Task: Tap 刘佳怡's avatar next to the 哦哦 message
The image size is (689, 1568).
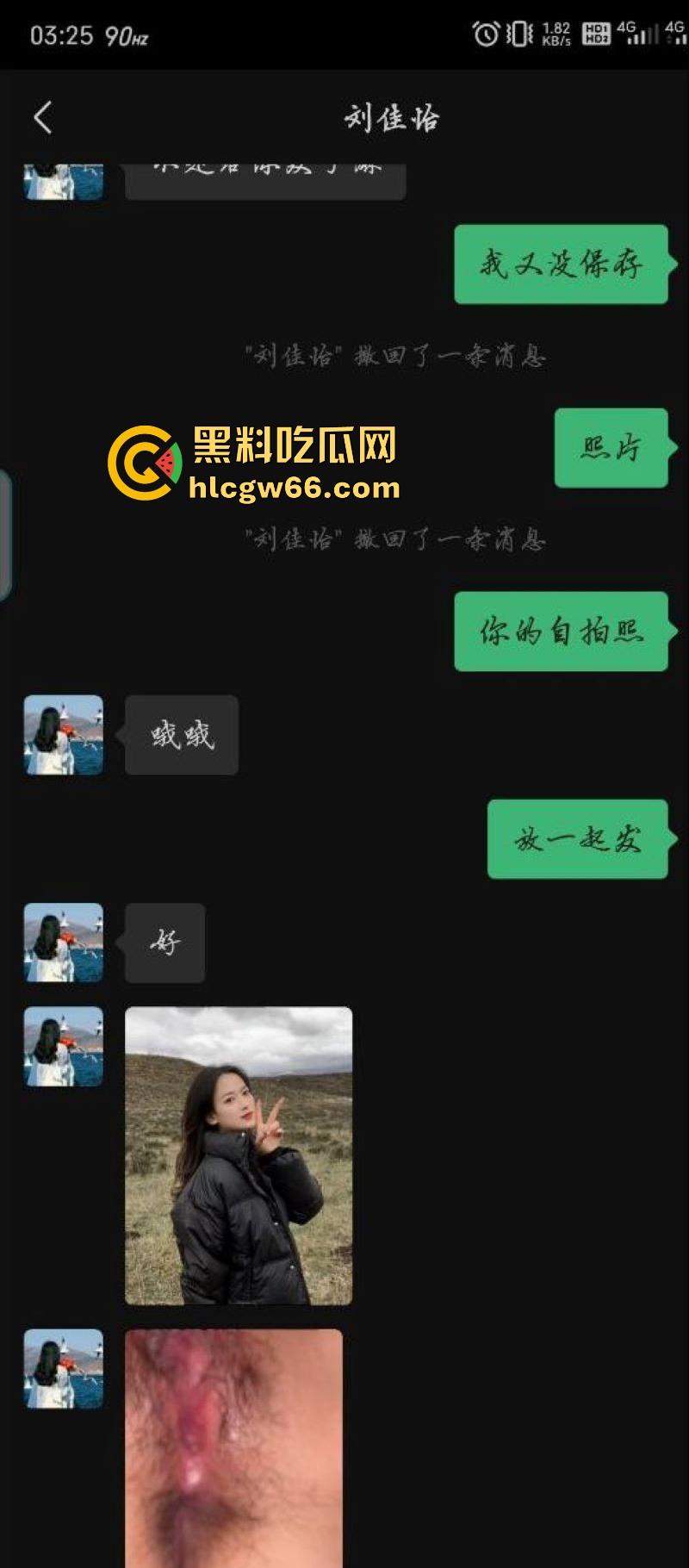Action: pos(63,737)
